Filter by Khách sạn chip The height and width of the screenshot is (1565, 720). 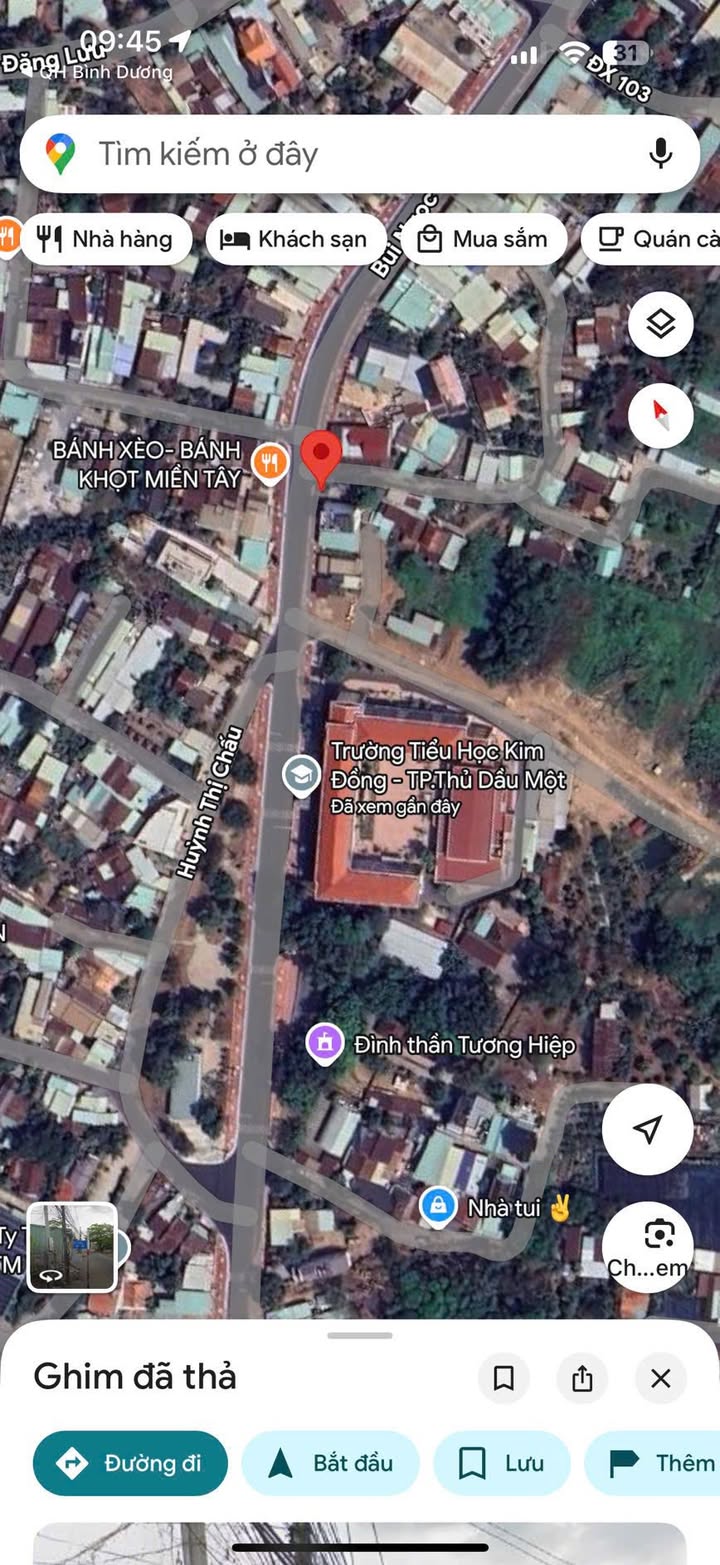click(x=296, y=239)
